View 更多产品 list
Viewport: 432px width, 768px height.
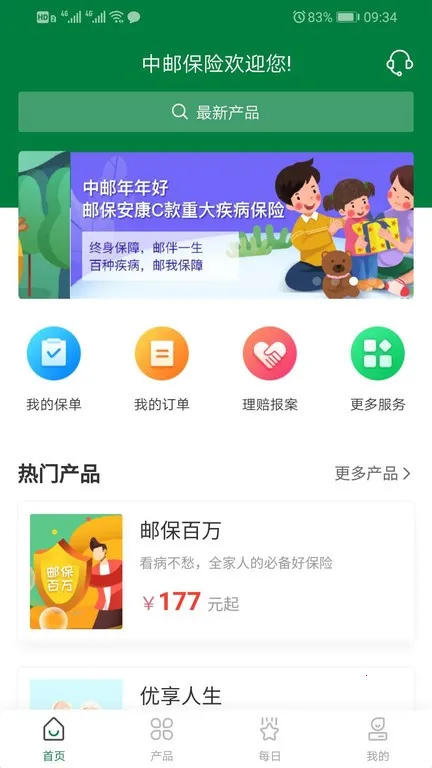tap(373, 474)
